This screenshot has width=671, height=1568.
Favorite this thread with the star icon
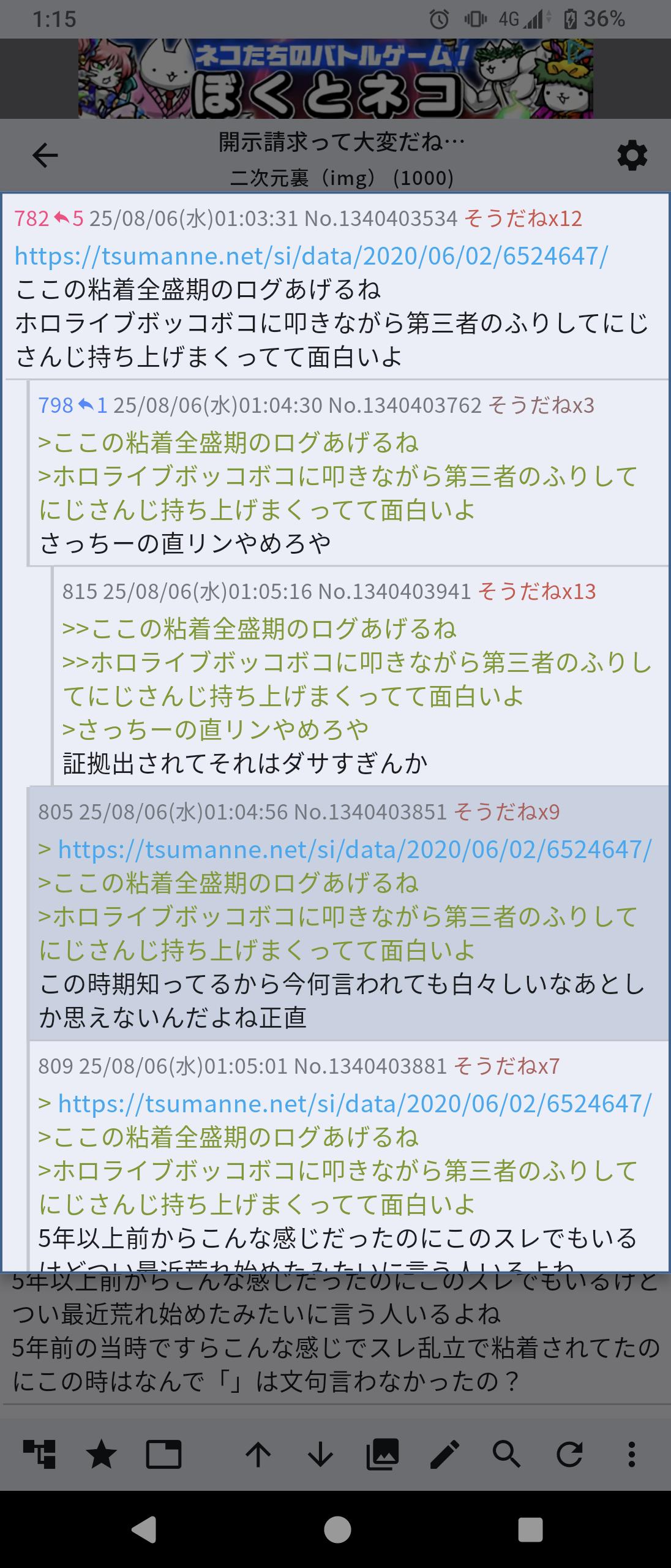[101, 1454]
